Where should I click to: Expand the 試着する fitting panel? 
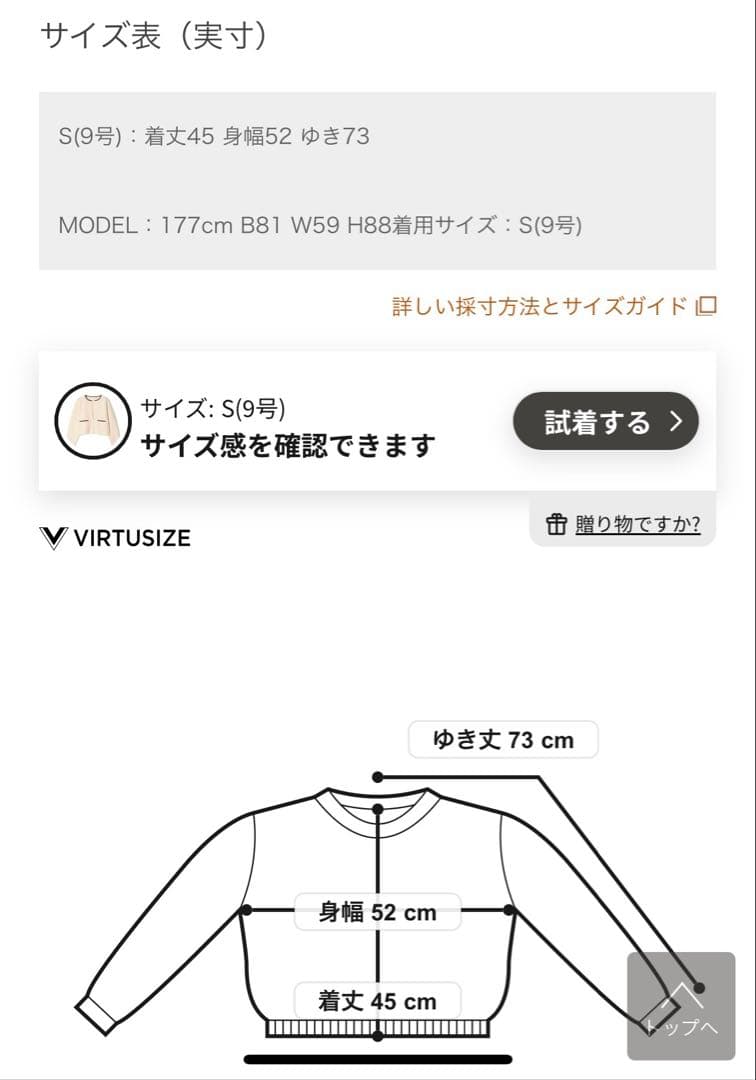click(605, 421)
